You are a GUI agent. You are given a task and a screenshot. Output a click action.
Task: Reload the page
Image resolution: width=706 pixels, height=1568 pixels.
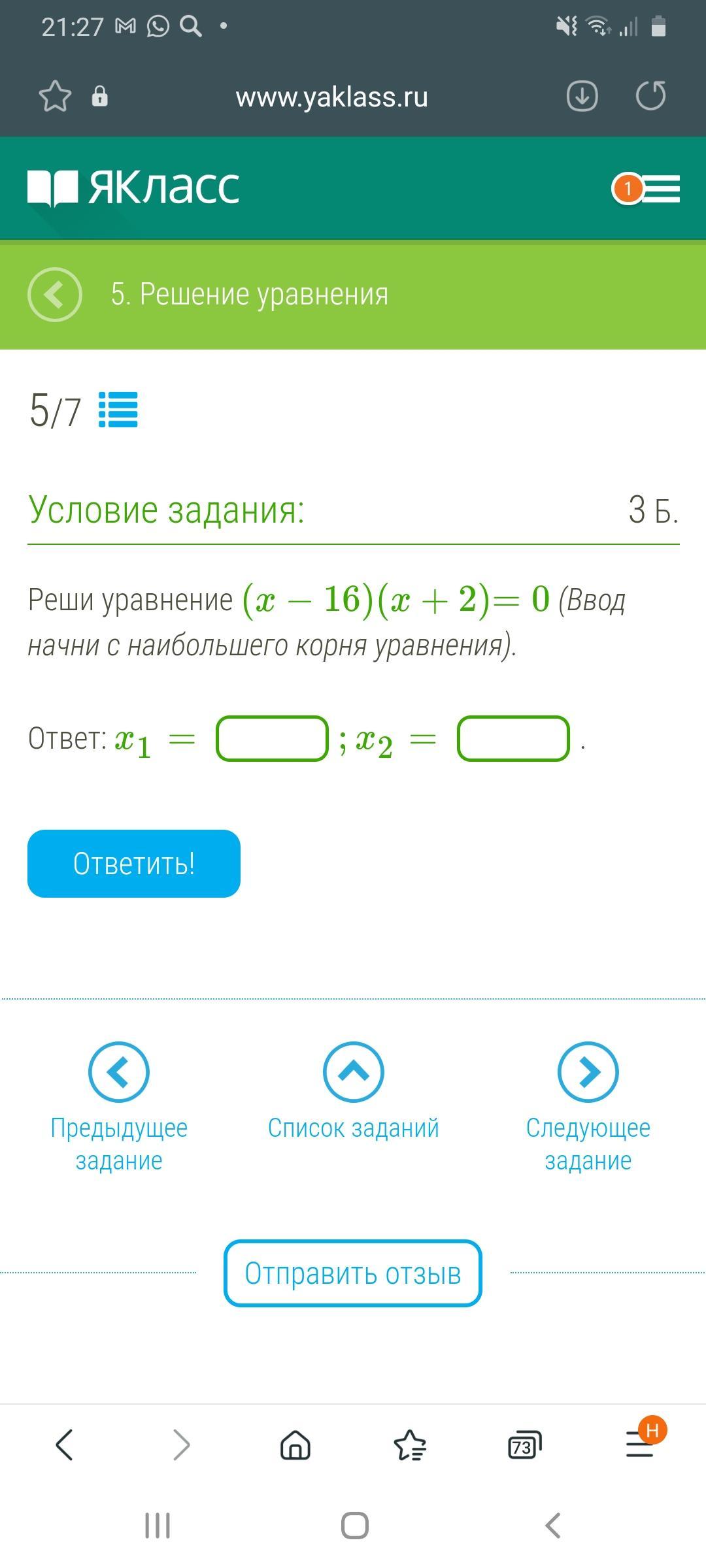[x=650, y=96]
